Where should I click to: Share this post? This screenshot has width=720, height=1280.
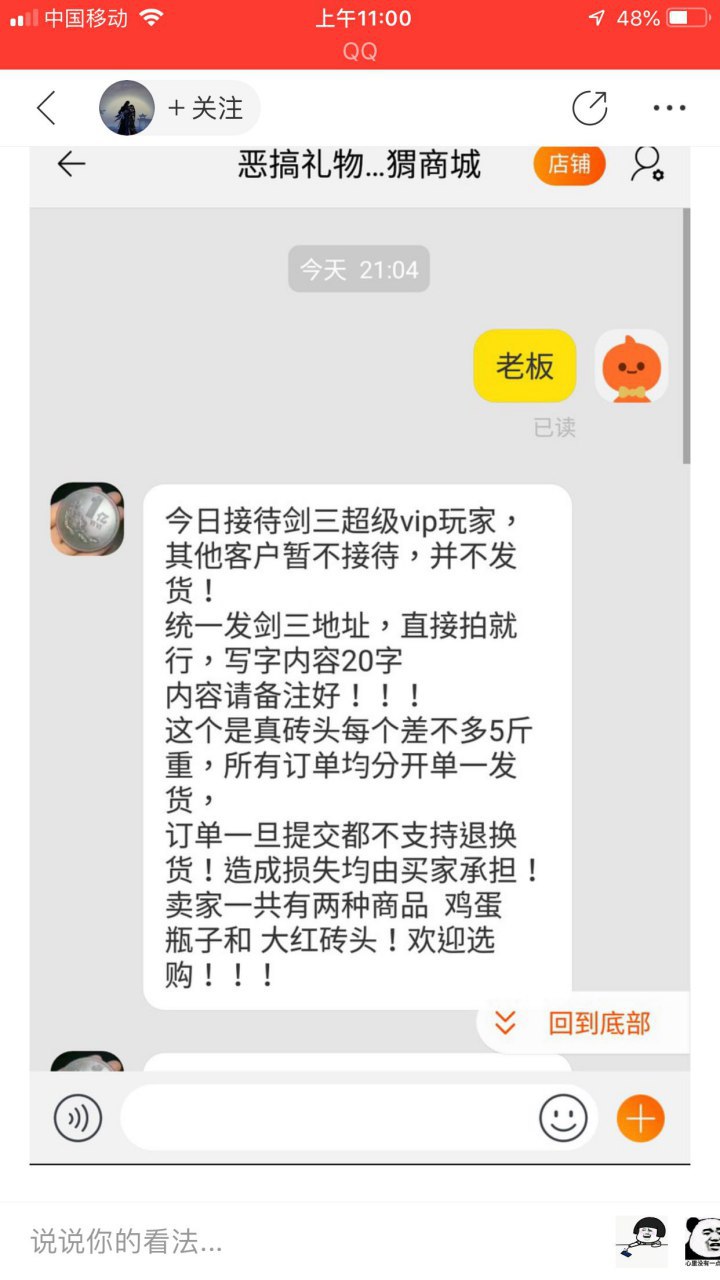point(589,108)
